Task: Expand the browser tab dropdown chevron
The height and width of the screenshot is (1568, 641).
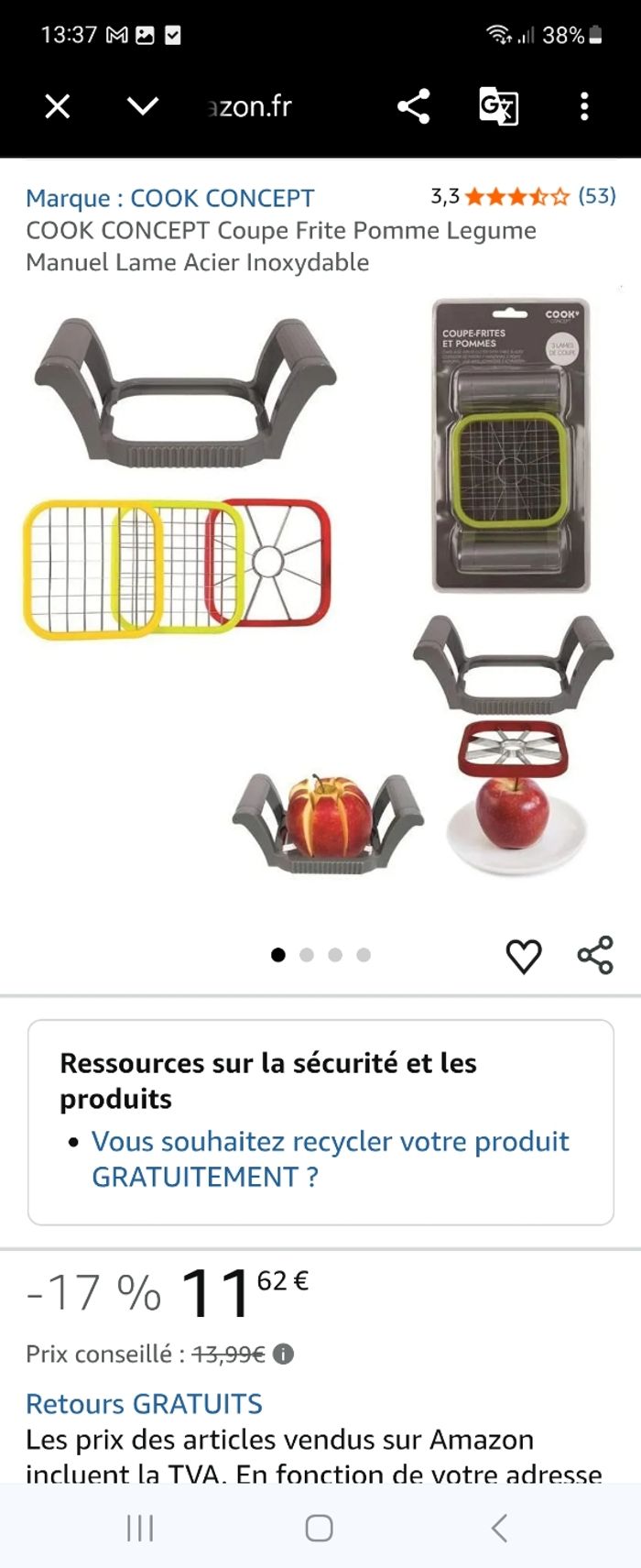Action: coord(143,107)
